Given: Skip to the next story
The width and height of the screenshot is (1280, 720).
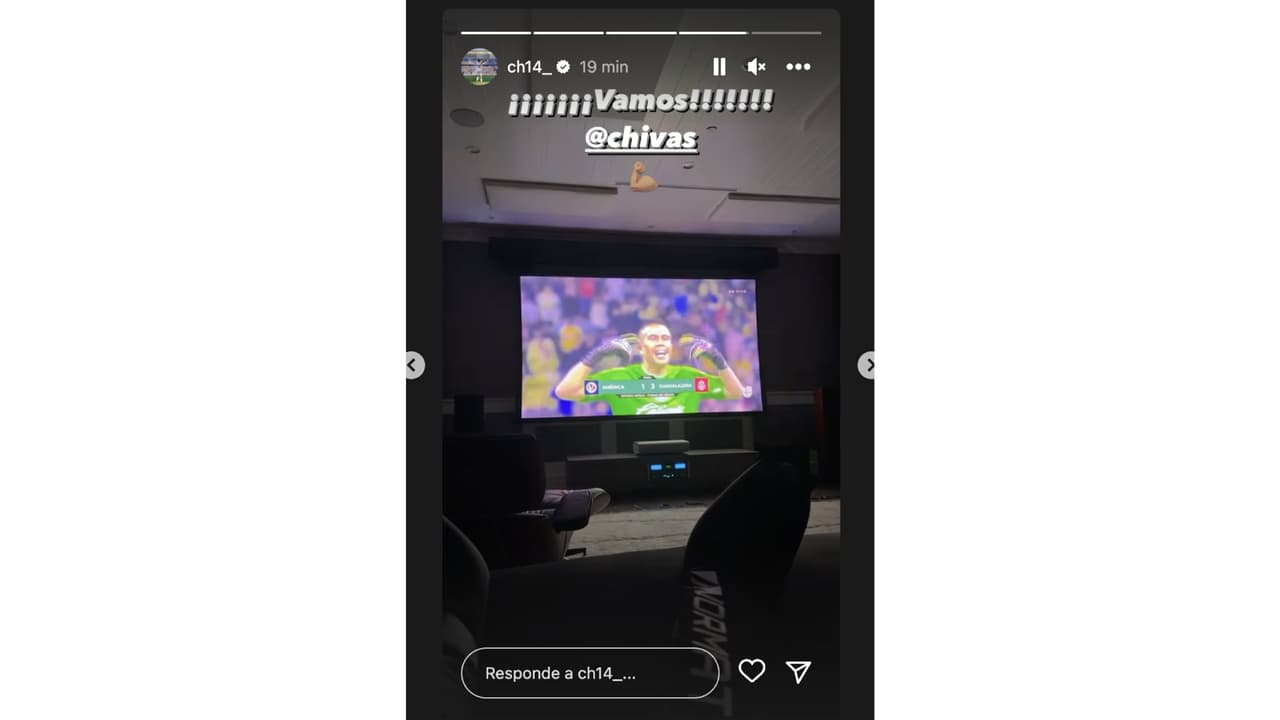Looking at the screenshot, I should tap(867, 365).
